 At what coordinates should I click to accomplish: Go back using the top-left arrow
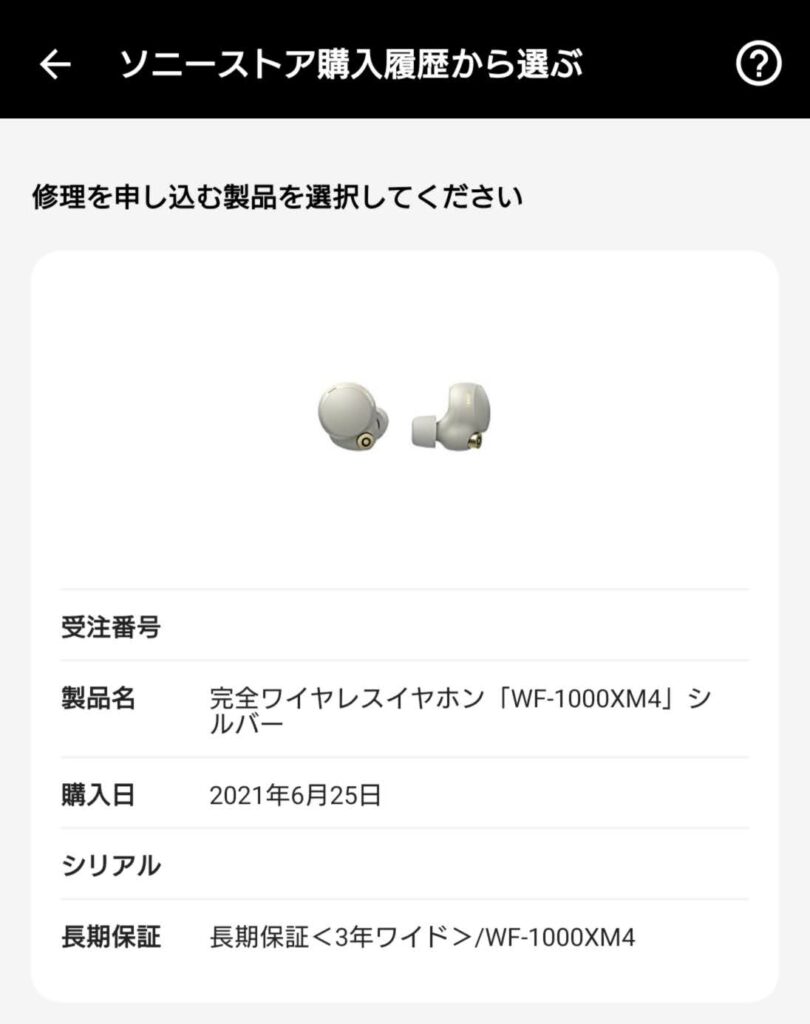coord(56,65)
